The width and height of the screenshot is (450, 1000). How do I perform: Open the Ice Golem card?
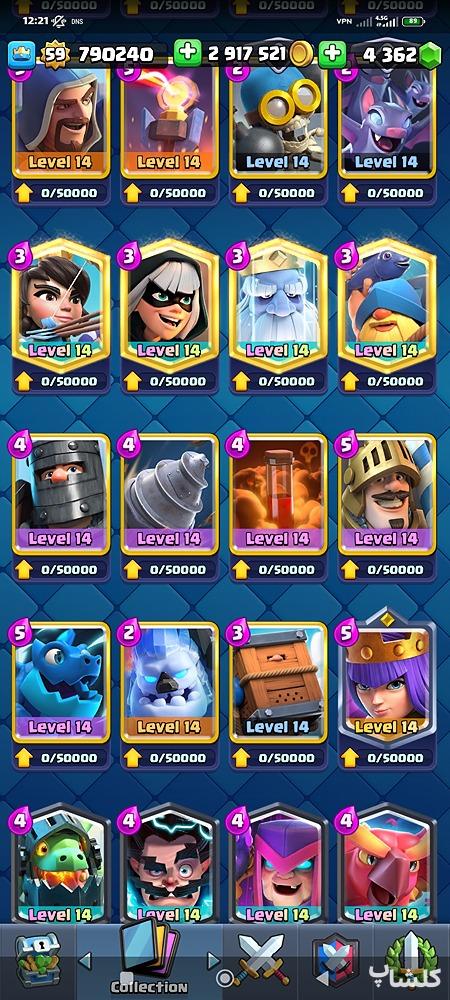pos(169,682)
